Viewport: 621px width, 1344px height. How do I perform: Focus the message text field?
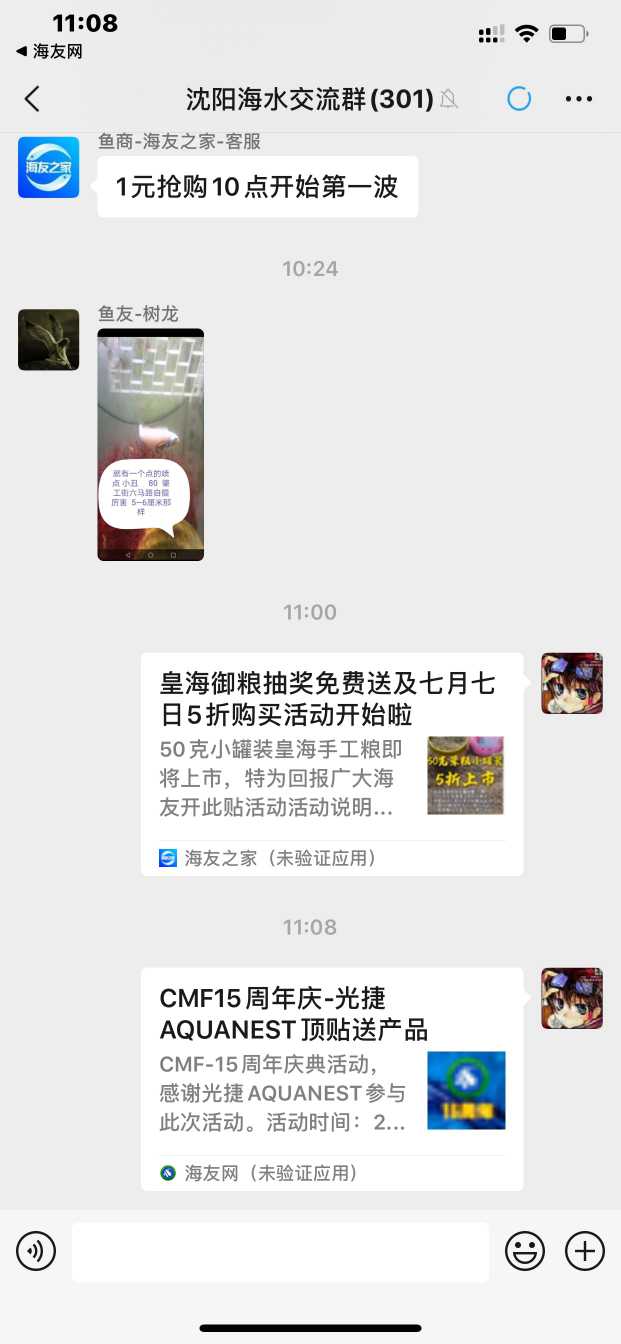click(280, 1251)
